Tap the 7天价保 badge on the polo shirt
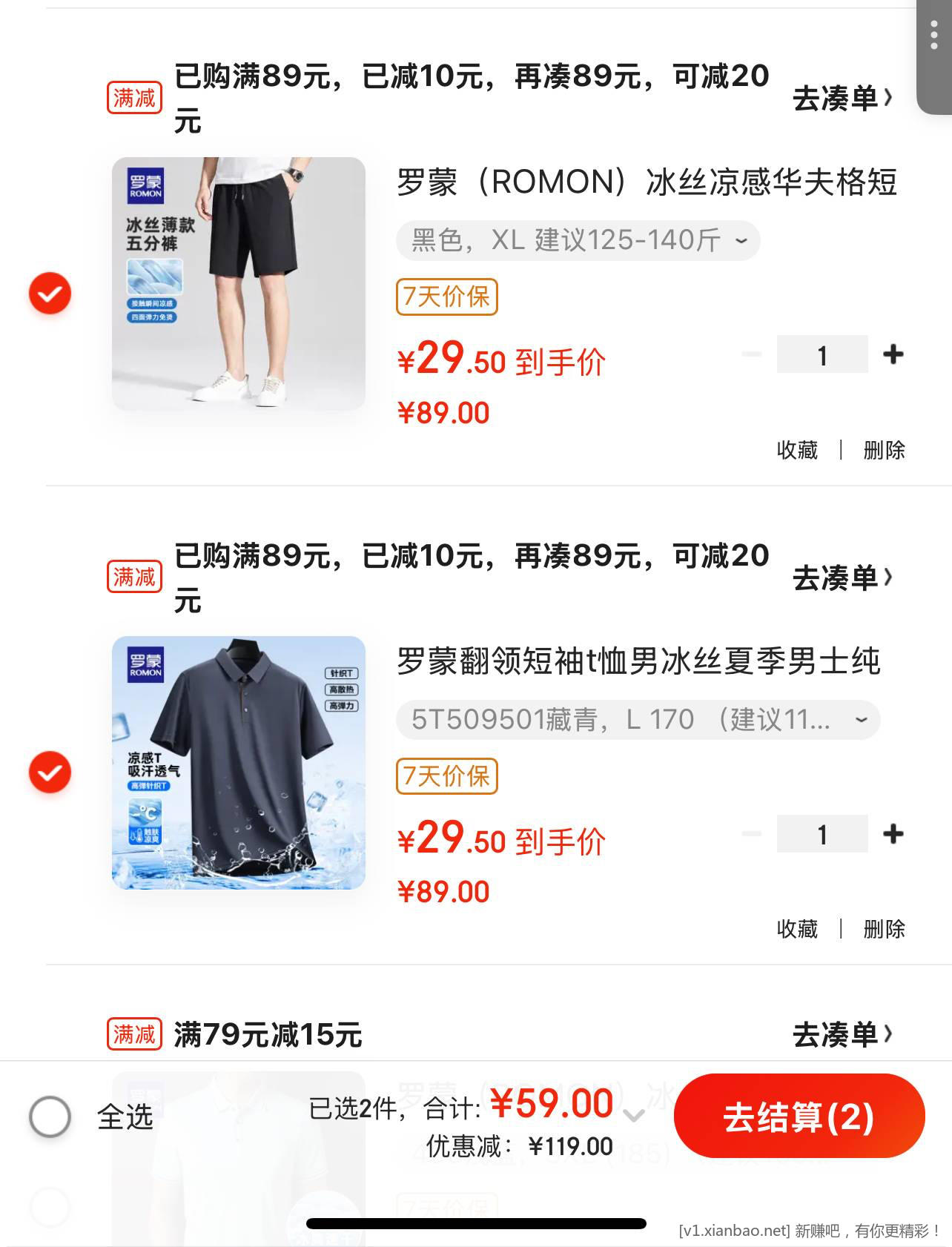 click(x=447, y=778)
